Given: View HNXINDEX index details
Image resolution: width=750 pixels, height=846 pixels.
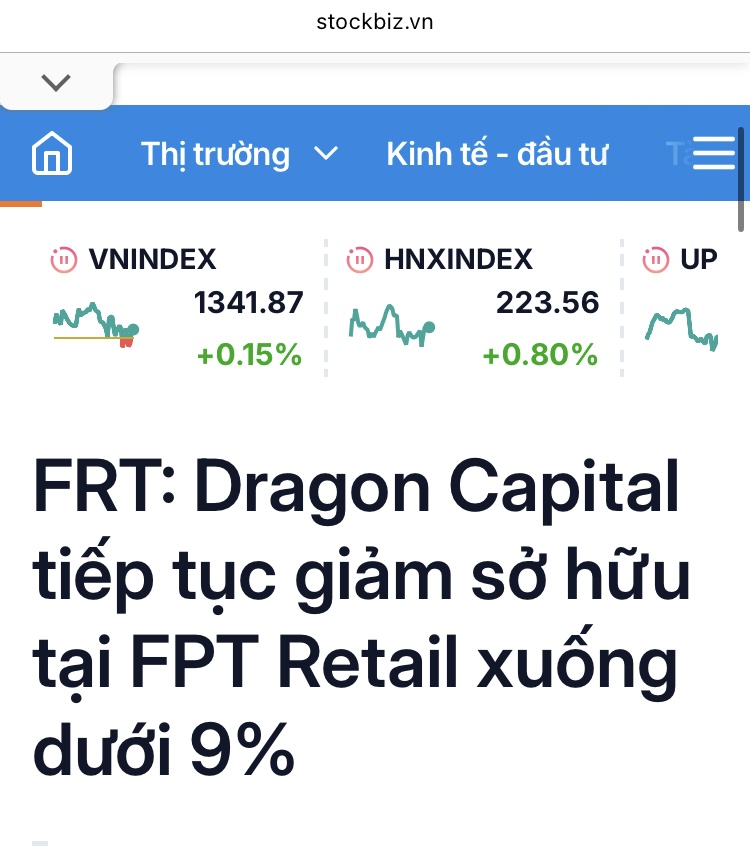Looking at the screenshot, I should coord(458,260).
